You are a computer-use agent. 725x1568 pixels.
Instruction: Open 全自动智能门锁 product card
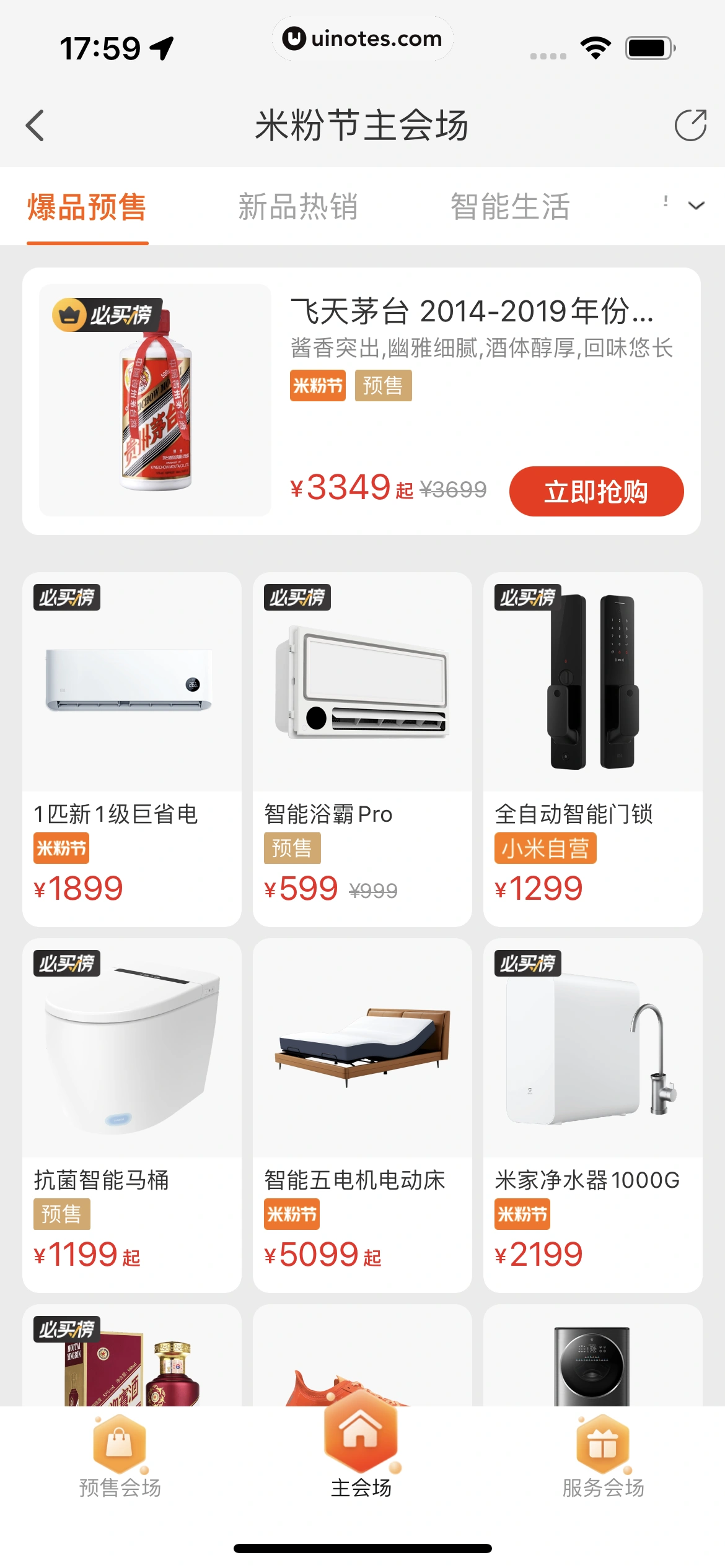tap(592, 749)
